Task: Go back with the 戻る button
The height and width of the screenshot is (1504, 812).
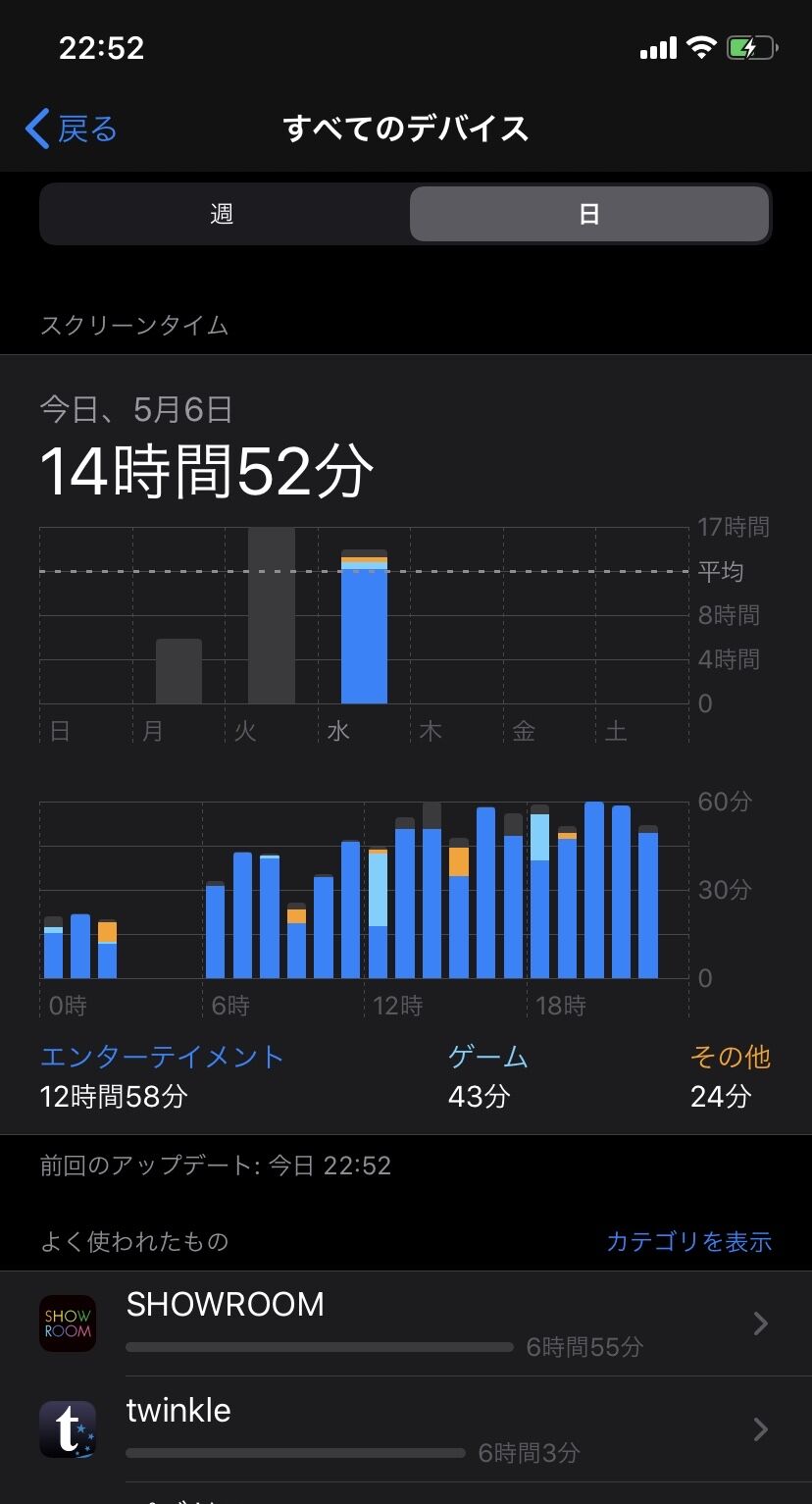Action: 71,129
